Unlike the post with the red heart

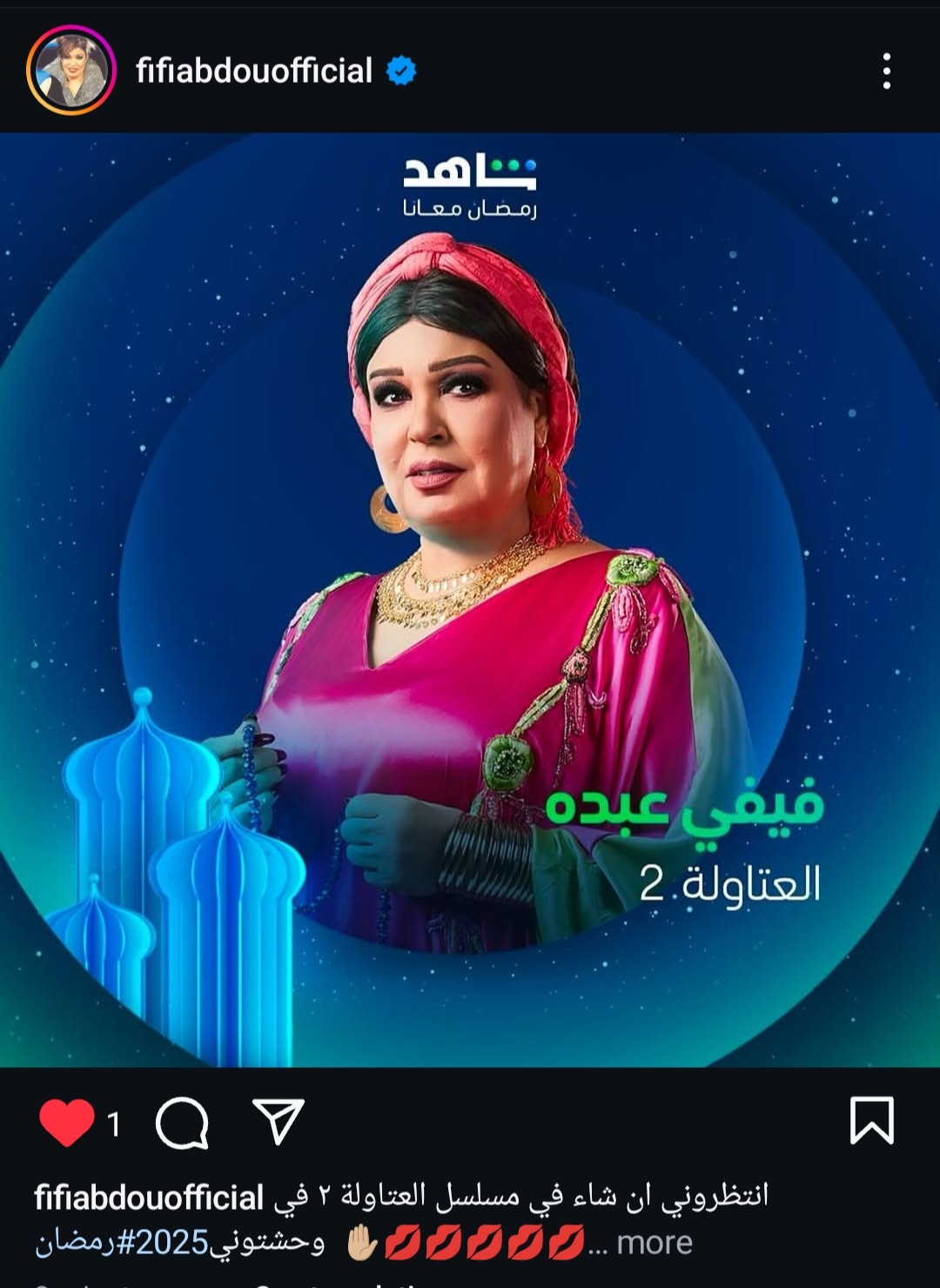(x=67, y=1122)
